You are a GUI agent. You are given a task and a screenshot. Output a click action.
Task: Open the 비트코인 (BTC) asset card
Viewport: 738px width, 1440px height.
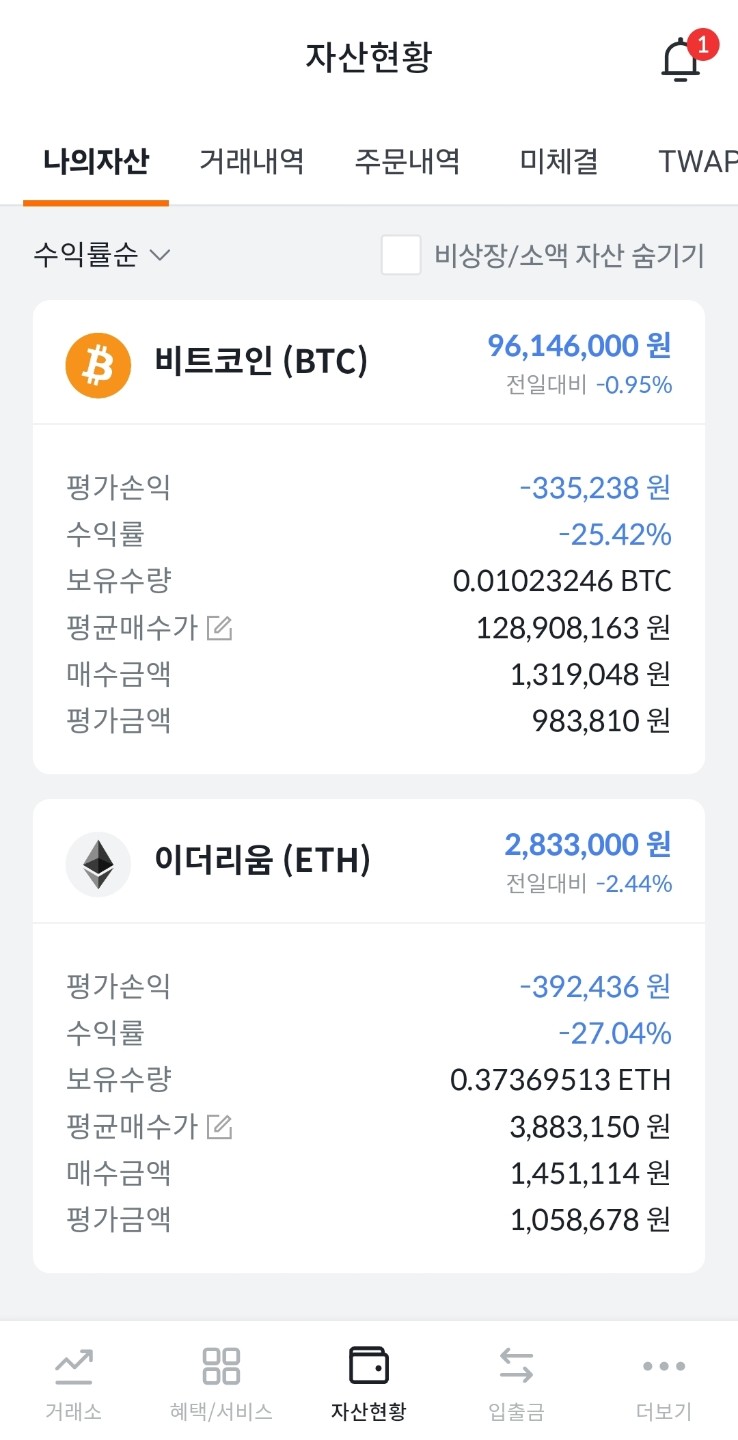pos(262,362)
